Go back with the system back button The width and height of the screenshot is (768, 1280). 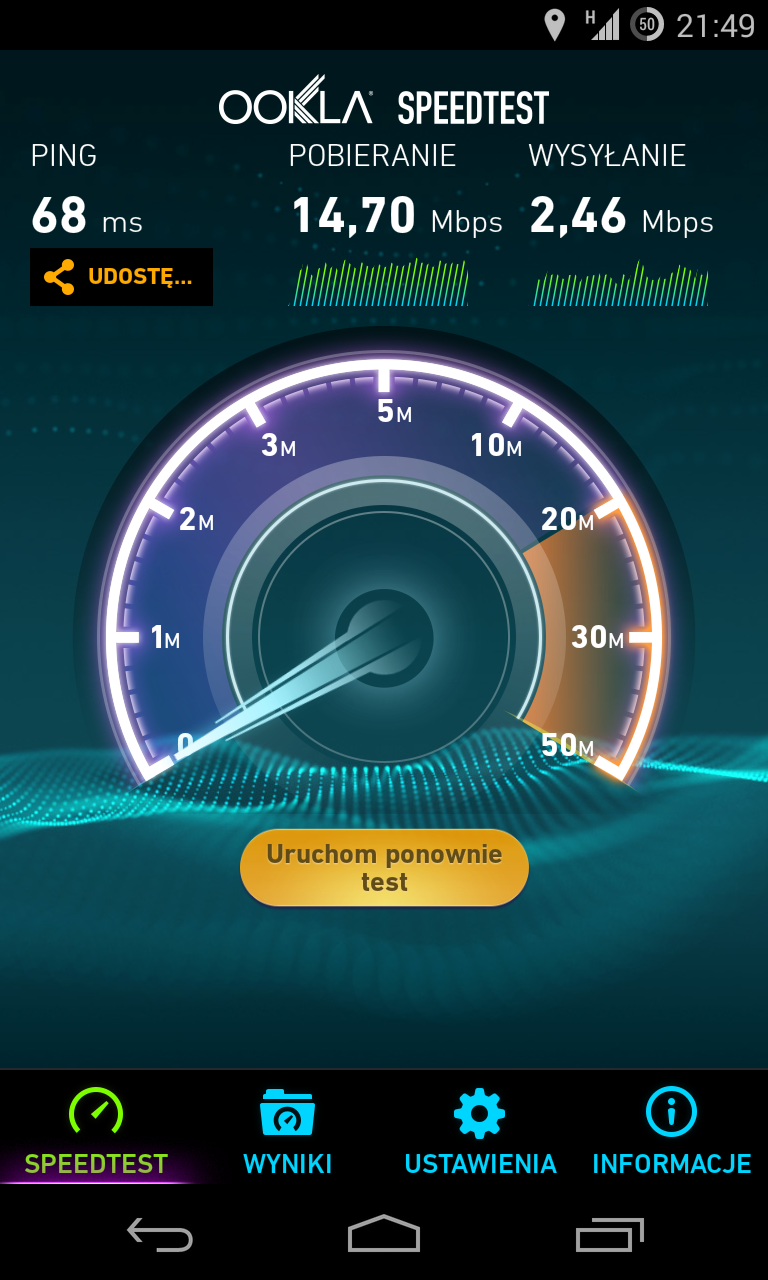point(159,1235)
